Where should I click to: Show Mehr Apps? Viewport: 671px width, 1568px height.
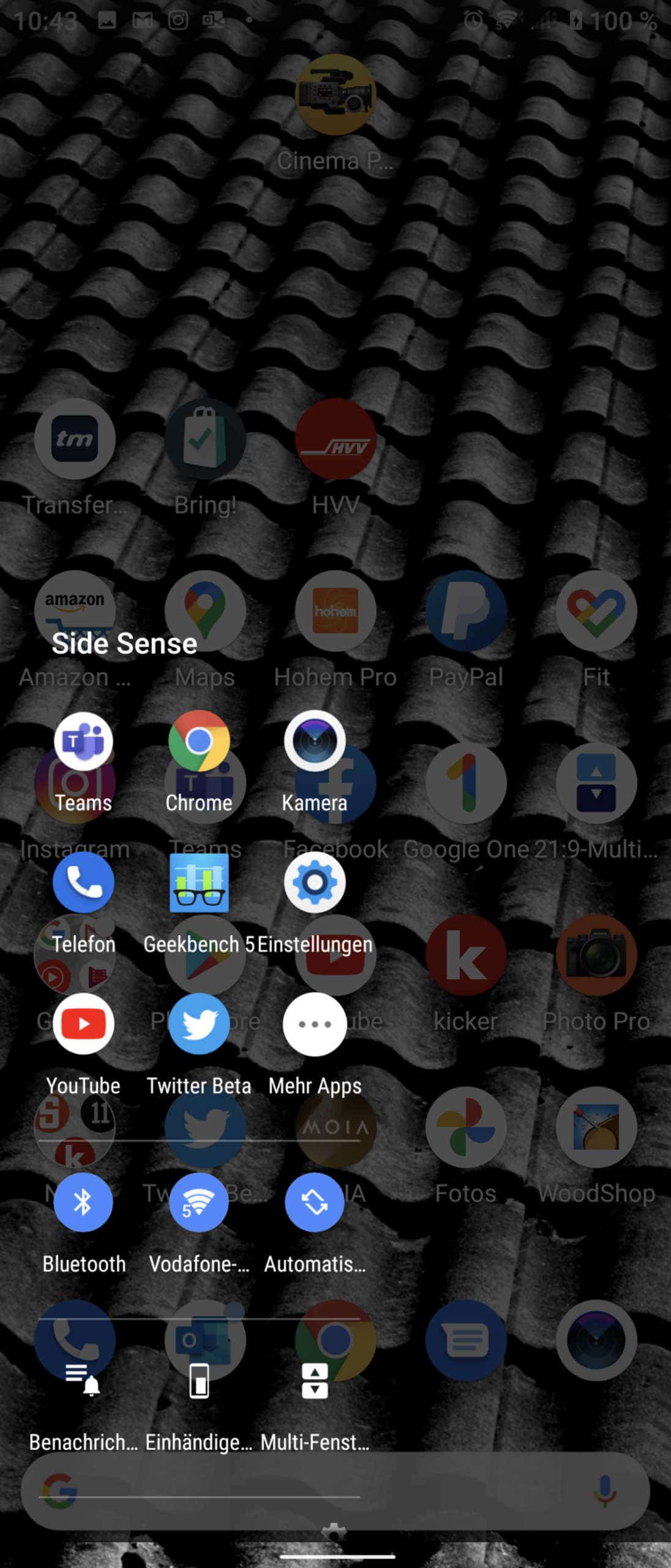[315, 1024]
